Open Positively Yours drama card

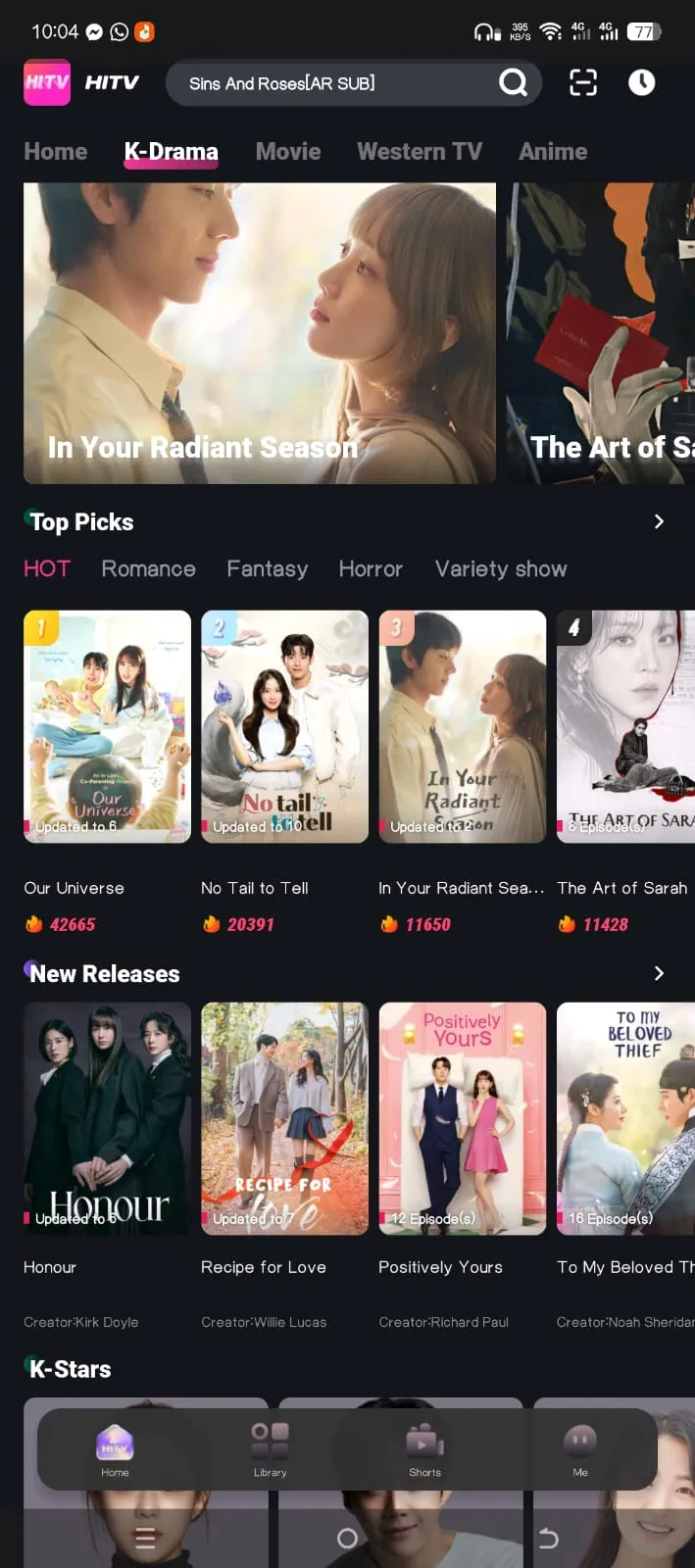click(x=463, y=1118)
